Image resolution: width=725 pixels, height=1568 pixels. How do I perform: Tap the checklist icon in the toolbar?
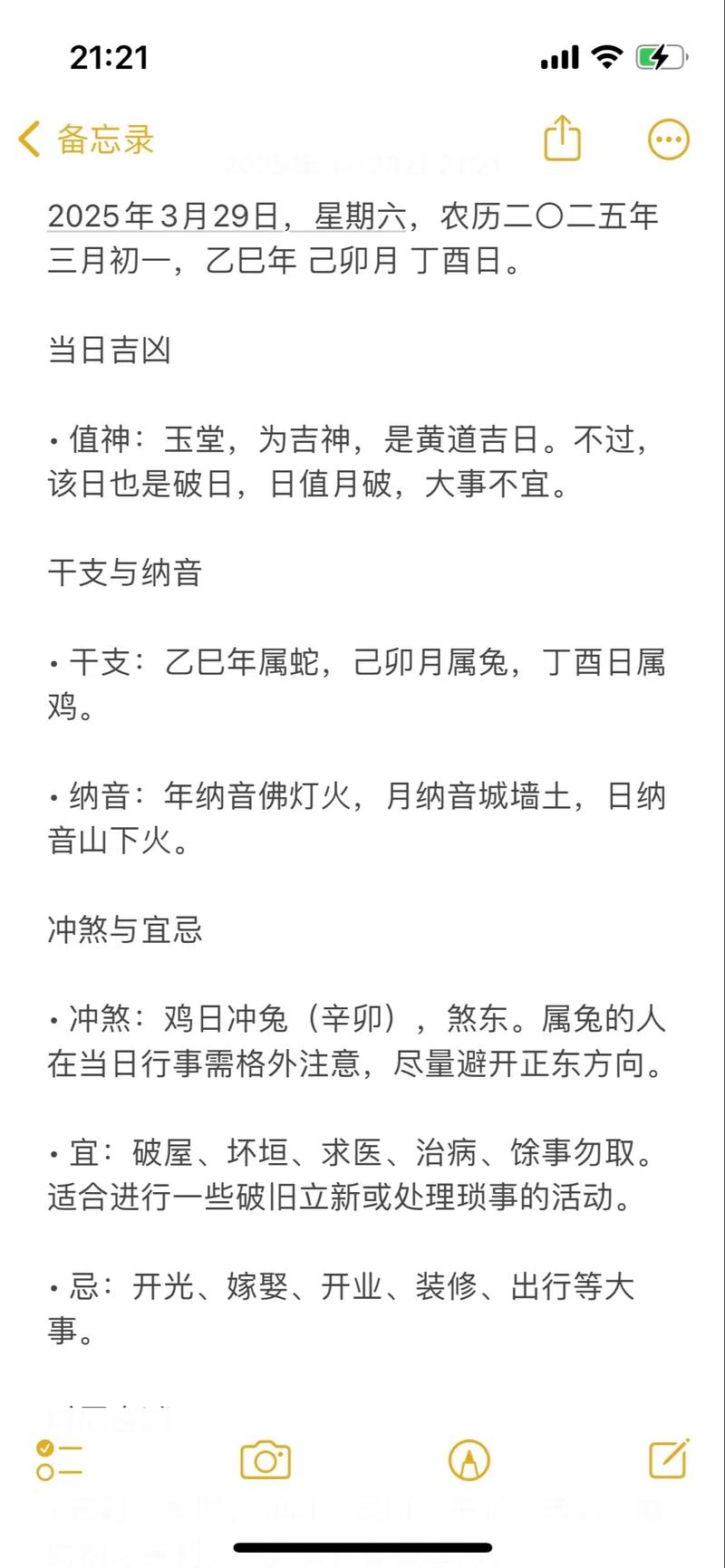[x=60, y=1459]
